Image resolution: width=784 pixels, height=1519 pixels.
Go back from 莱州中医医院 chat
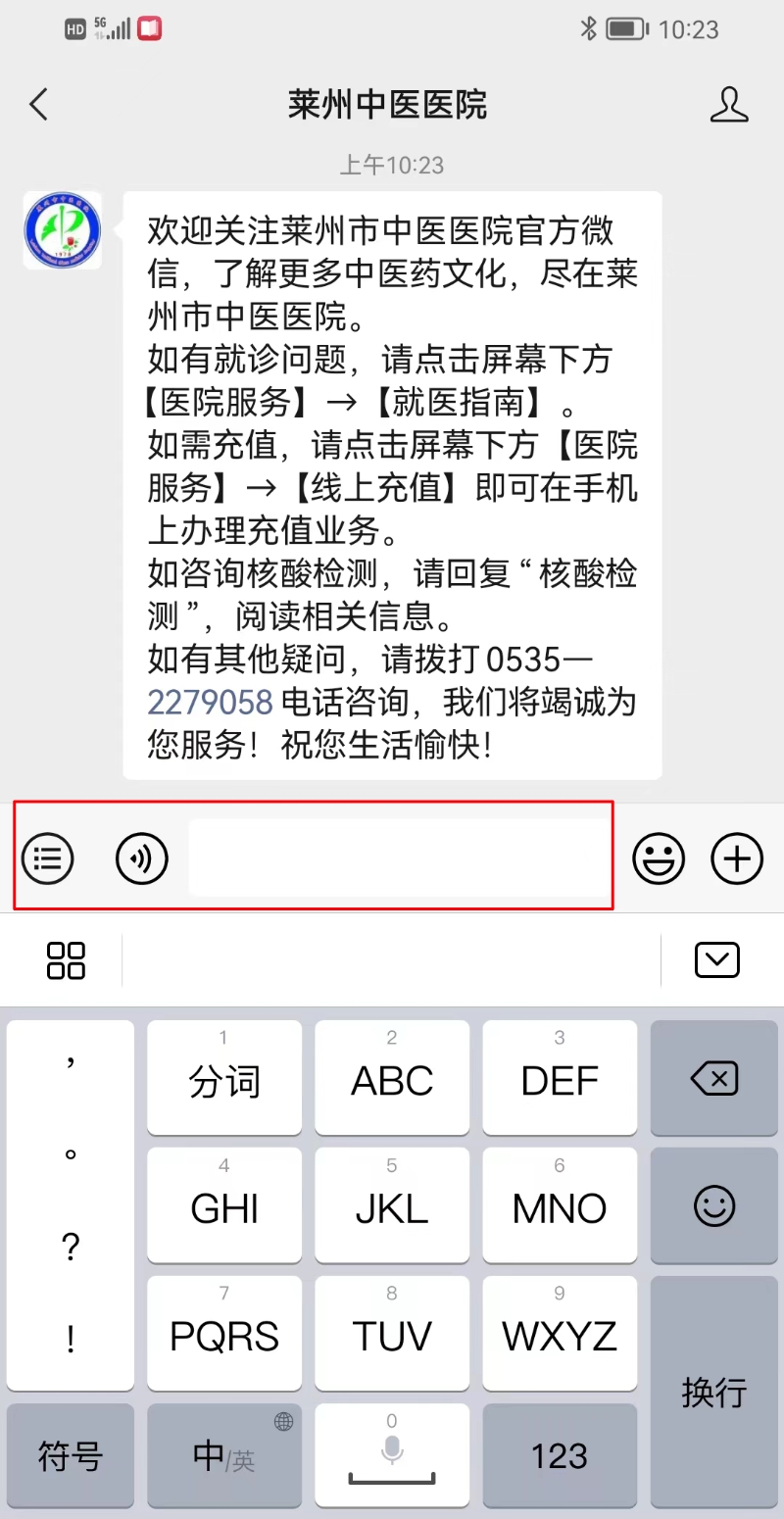point(38,104)
